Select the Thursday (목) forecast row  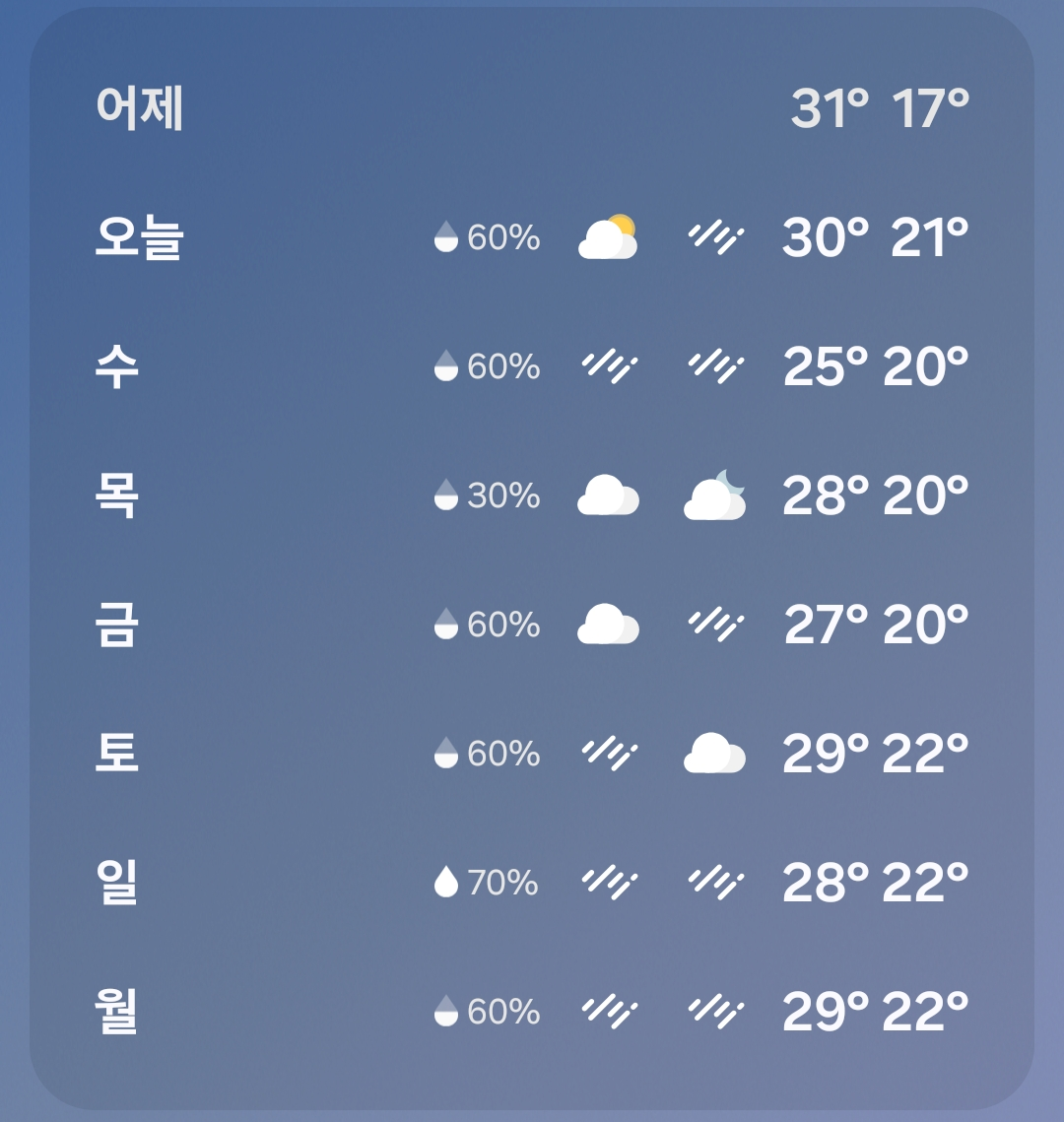[x=532, y=495]
